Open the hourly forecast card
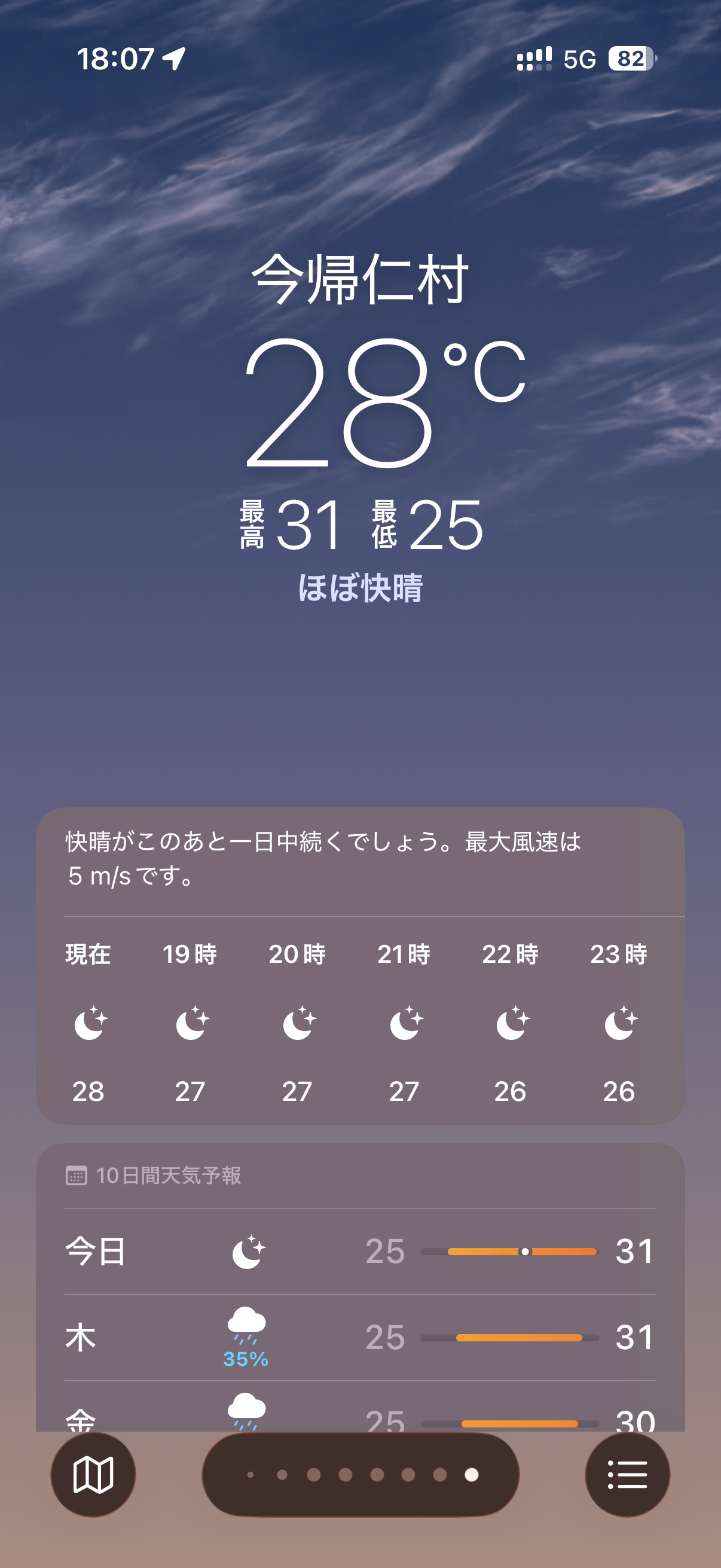The width and height of the screenshot is (721, 1568). pyautogui.click(x=360, y=1023)
